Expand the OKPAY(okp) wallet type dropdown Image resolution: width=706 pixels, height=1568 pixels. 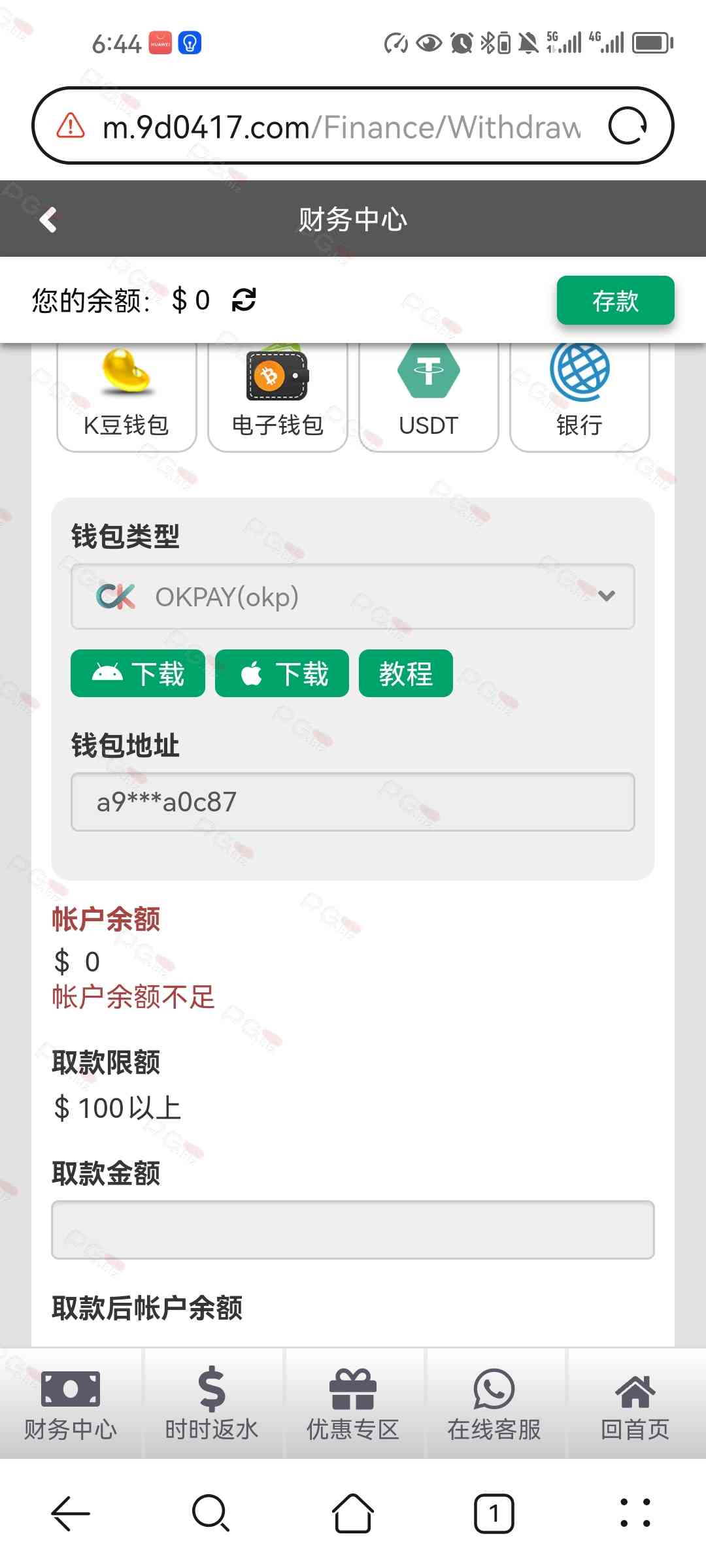[353, 596]
